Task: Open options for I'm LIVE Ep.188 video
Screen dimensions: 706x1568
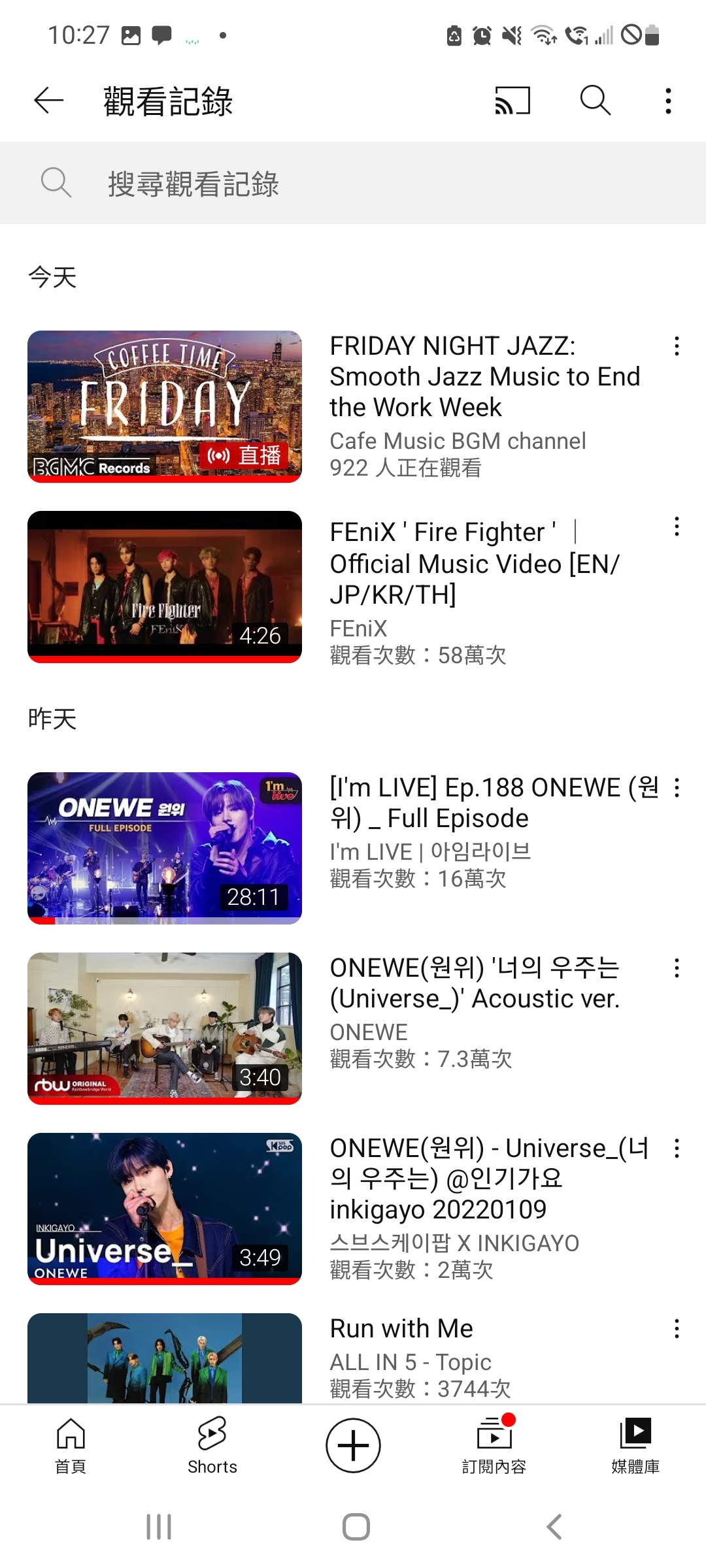Action: pyautogui.click(x=677, y=788)
